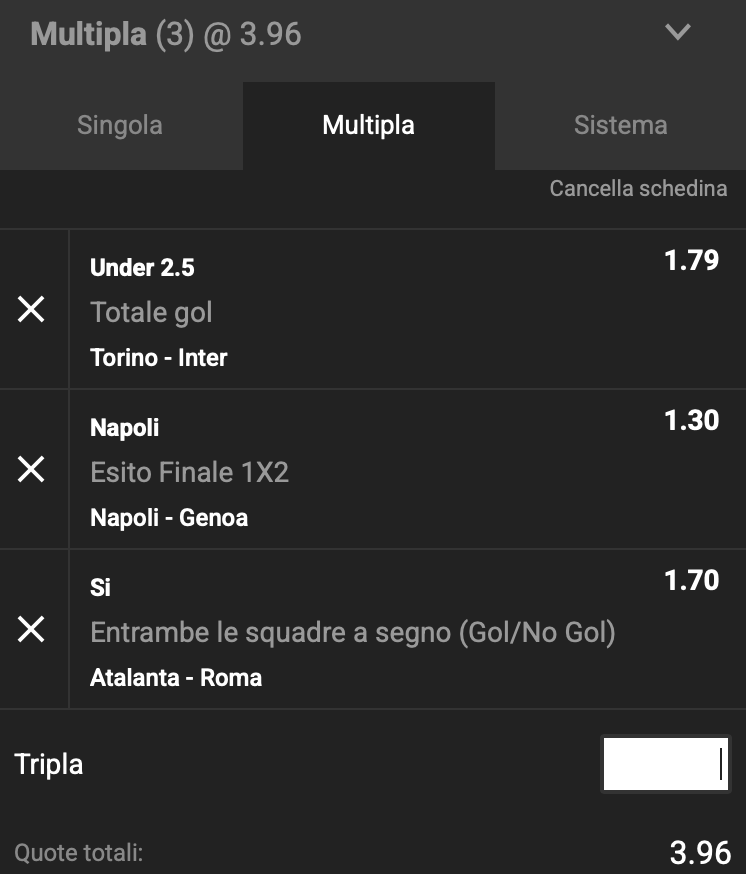The width and height of the screenshot is (746, 874).
Task: Open the Sistema tab
Action: click(620, 125)
